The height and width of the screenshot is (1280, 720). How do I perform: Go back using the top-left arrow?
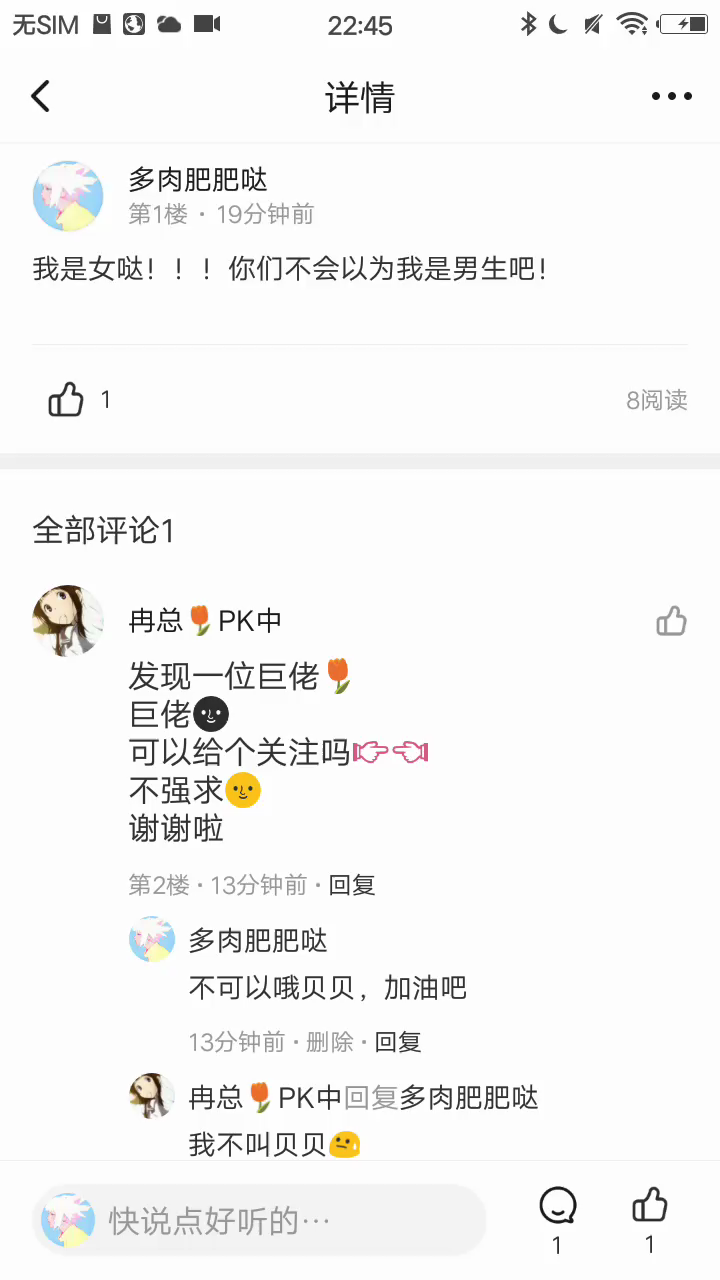[40, 97]
